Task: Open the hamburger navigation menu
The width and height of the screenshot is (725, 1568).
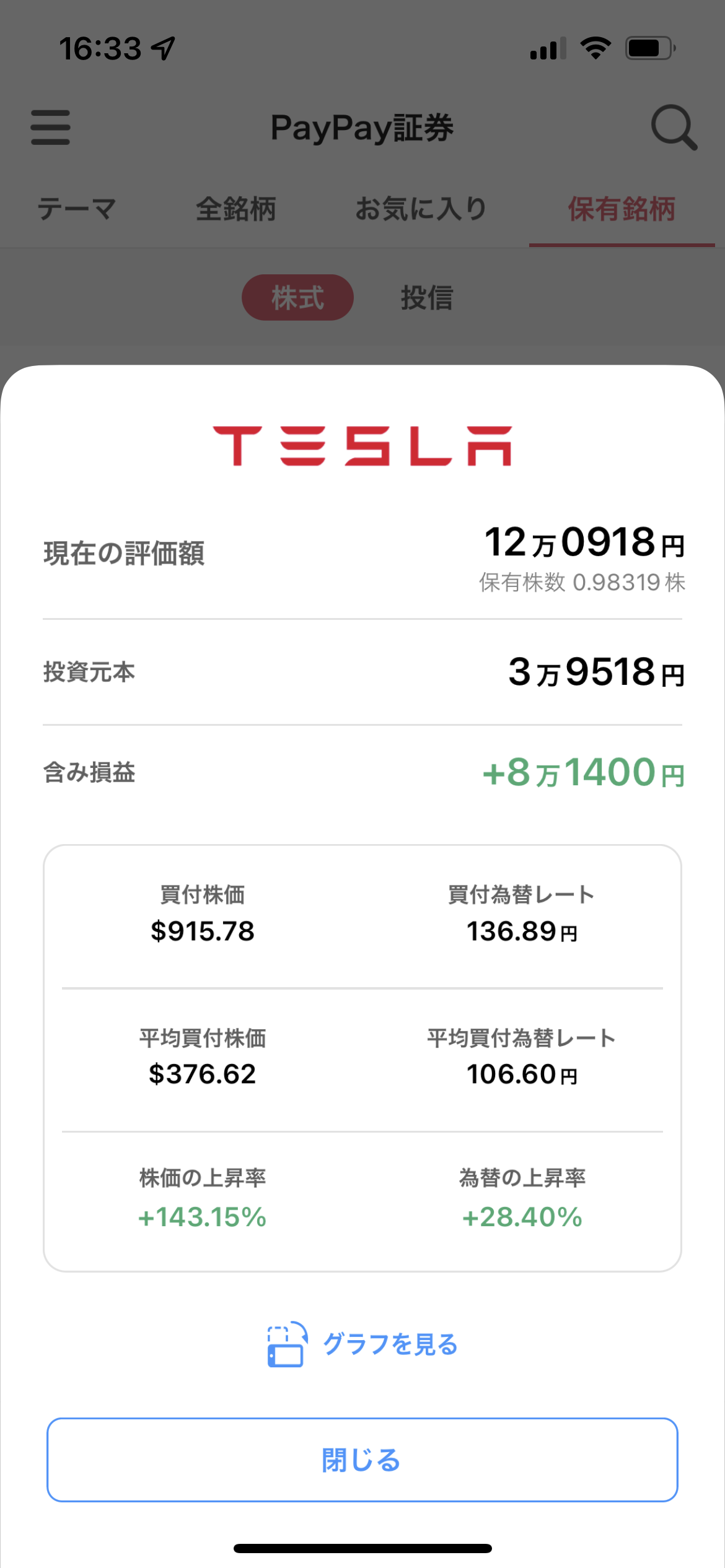Action: (x=50, y=128)
